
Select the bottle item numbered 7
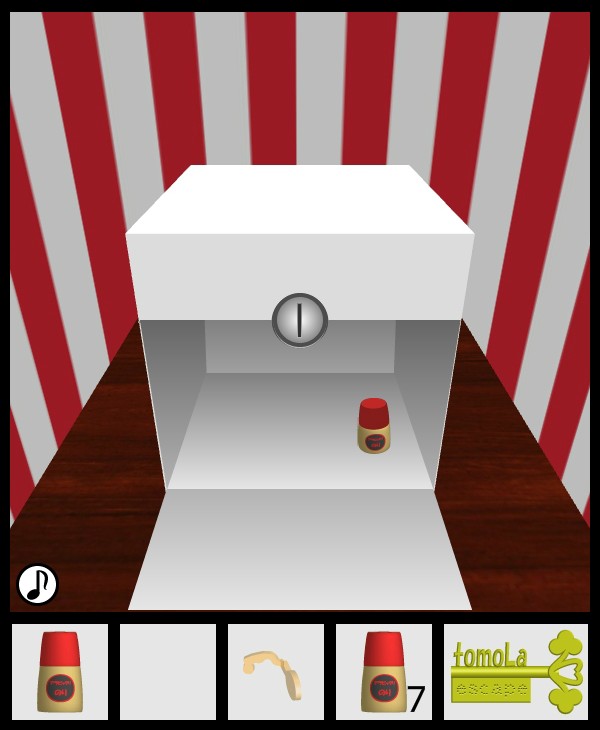click(384, 672)
